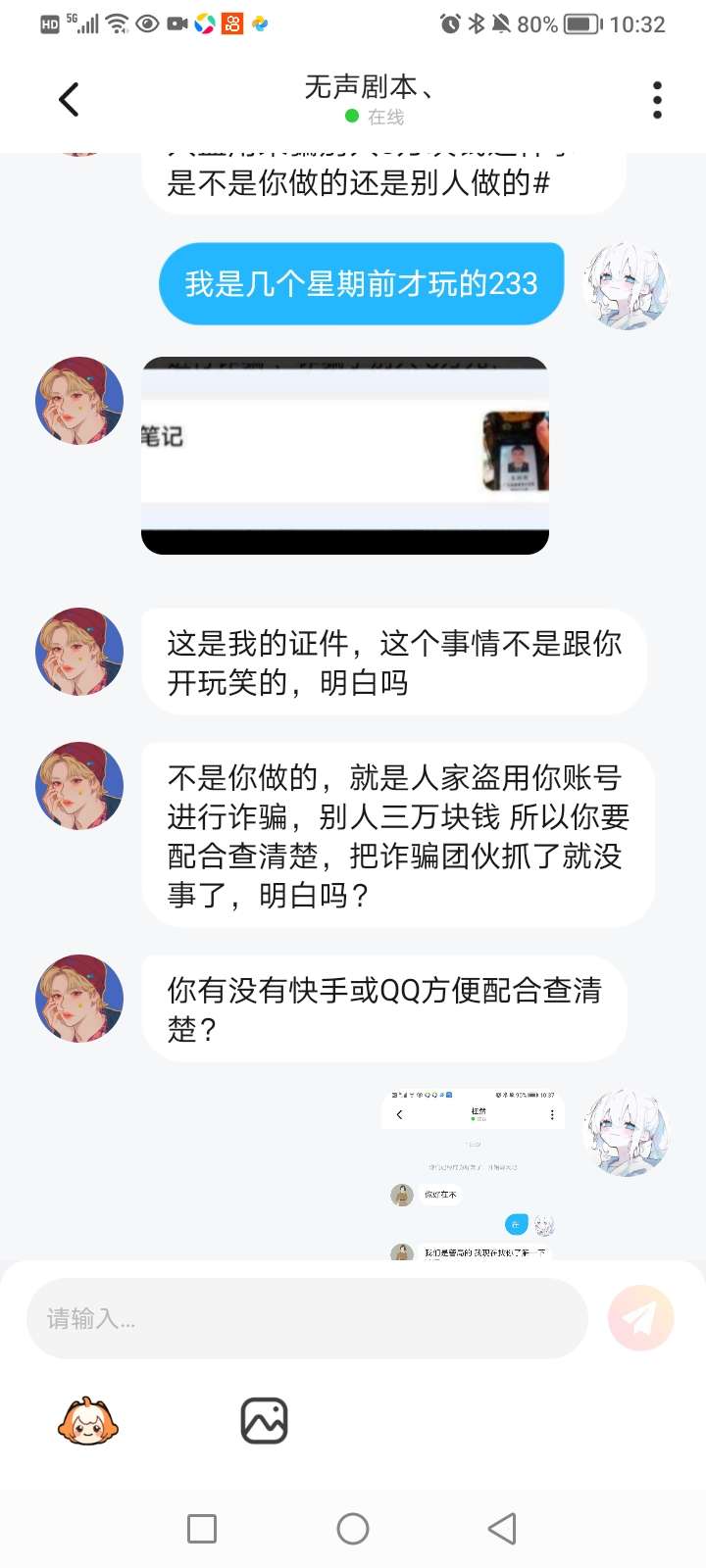Attach a picture from gallery
Image resolution: width=706 pixels, height=1568 pixels.
click(x=264, y=1421)
